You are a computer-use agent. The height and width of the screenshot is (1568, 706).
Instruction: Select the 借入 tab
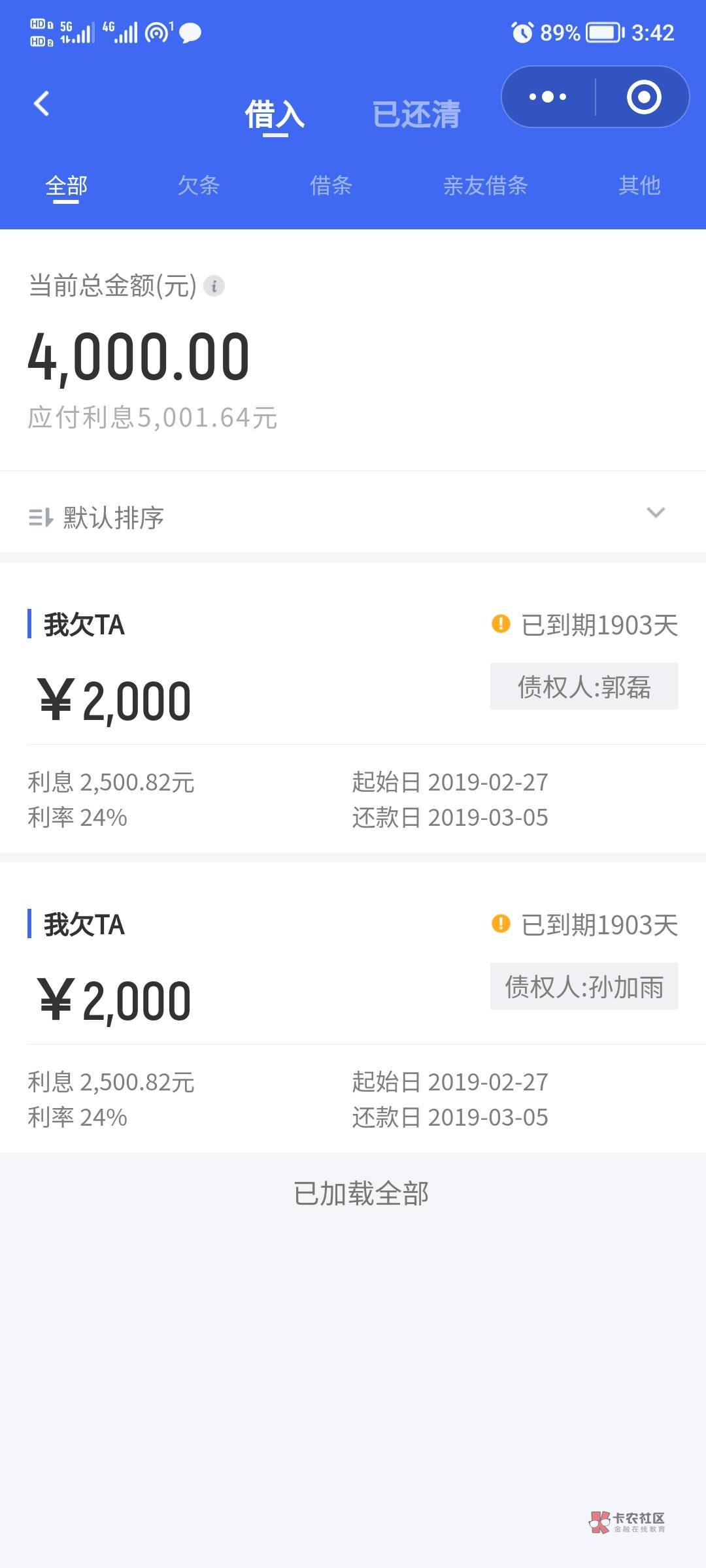point(275,114)
